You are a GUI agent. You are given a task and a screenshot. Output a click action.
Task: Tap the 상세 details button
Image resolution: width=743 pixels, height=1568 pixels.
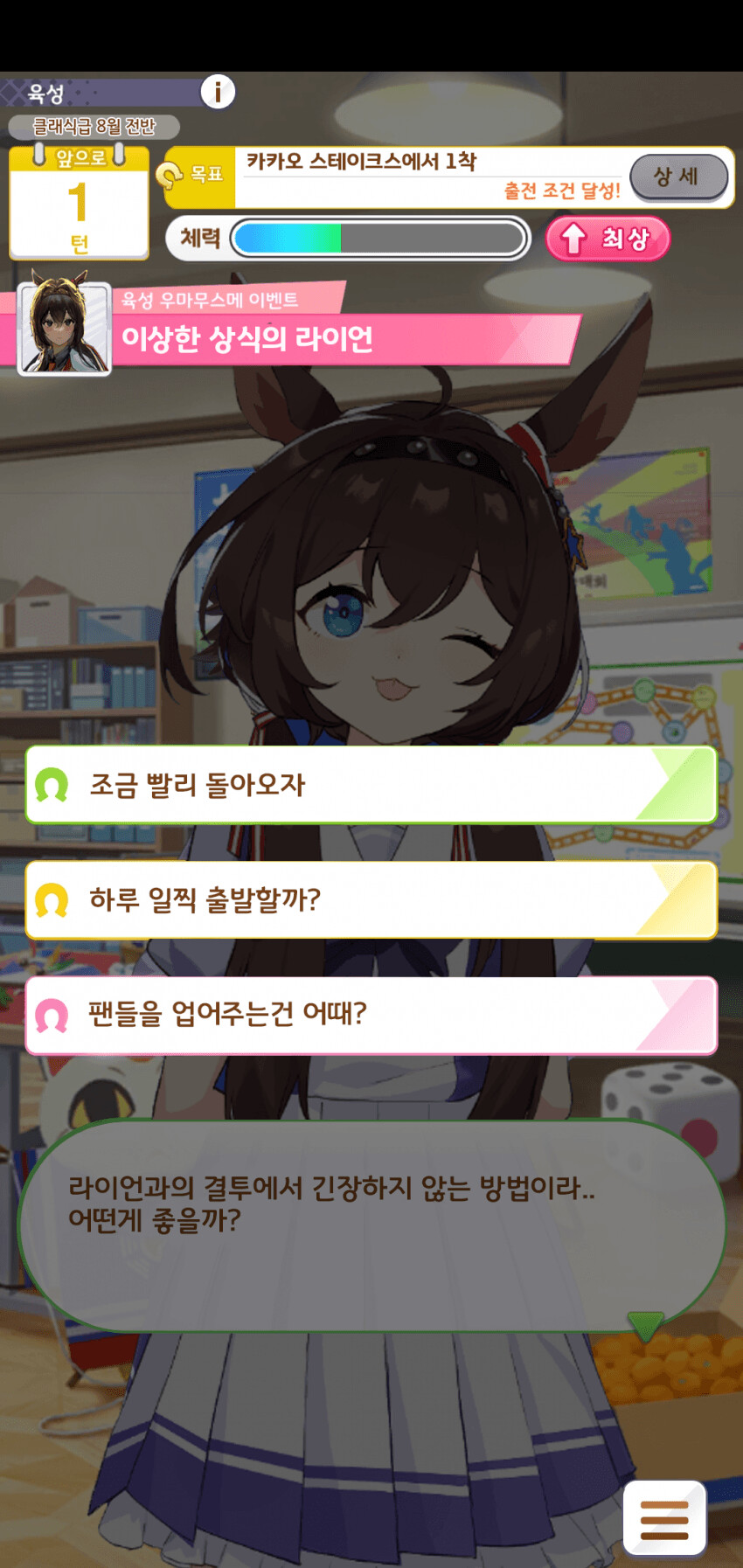pos(678,177)
